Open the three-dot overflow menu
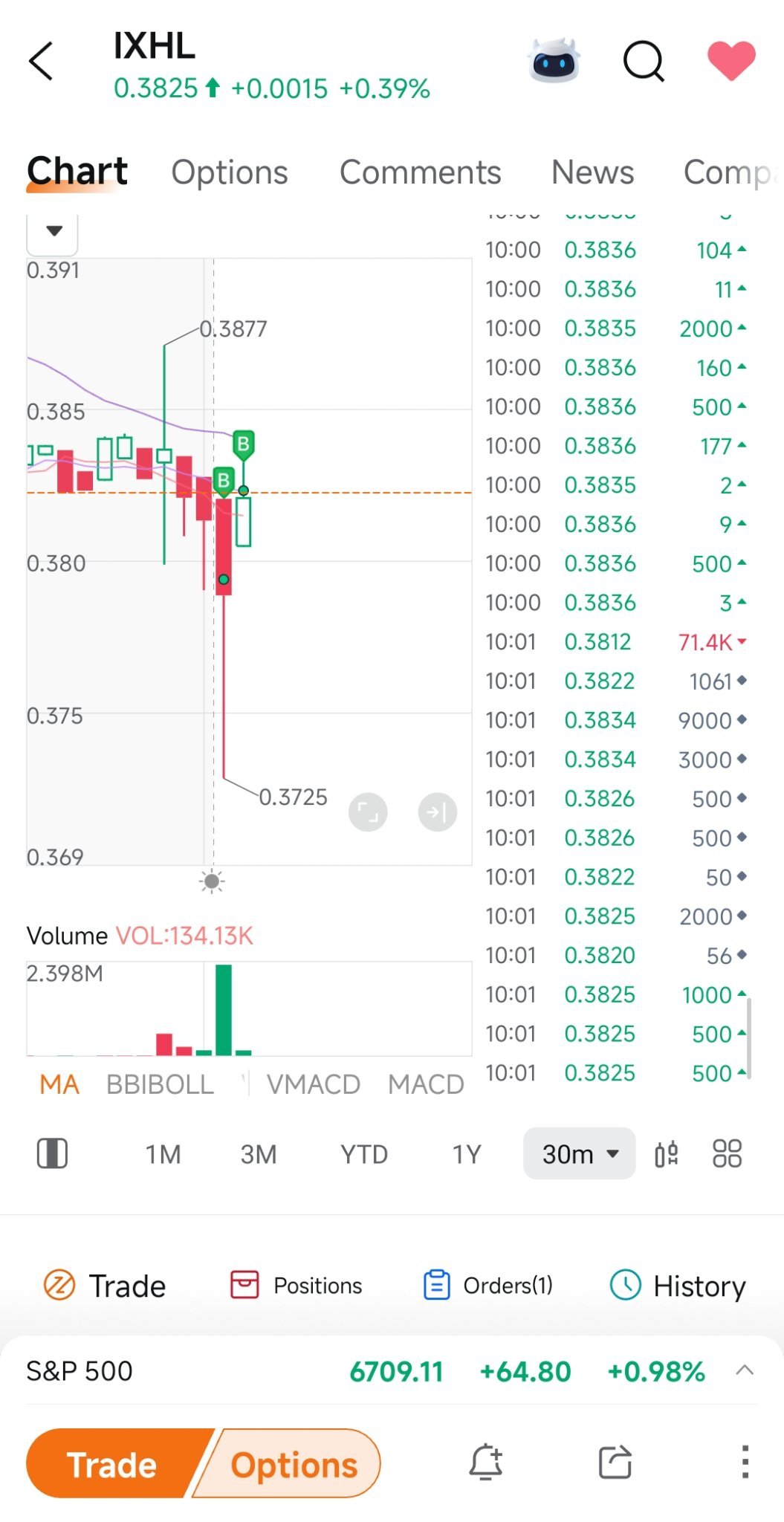This screenshot has height=1522, width=784. (745, 1463)
